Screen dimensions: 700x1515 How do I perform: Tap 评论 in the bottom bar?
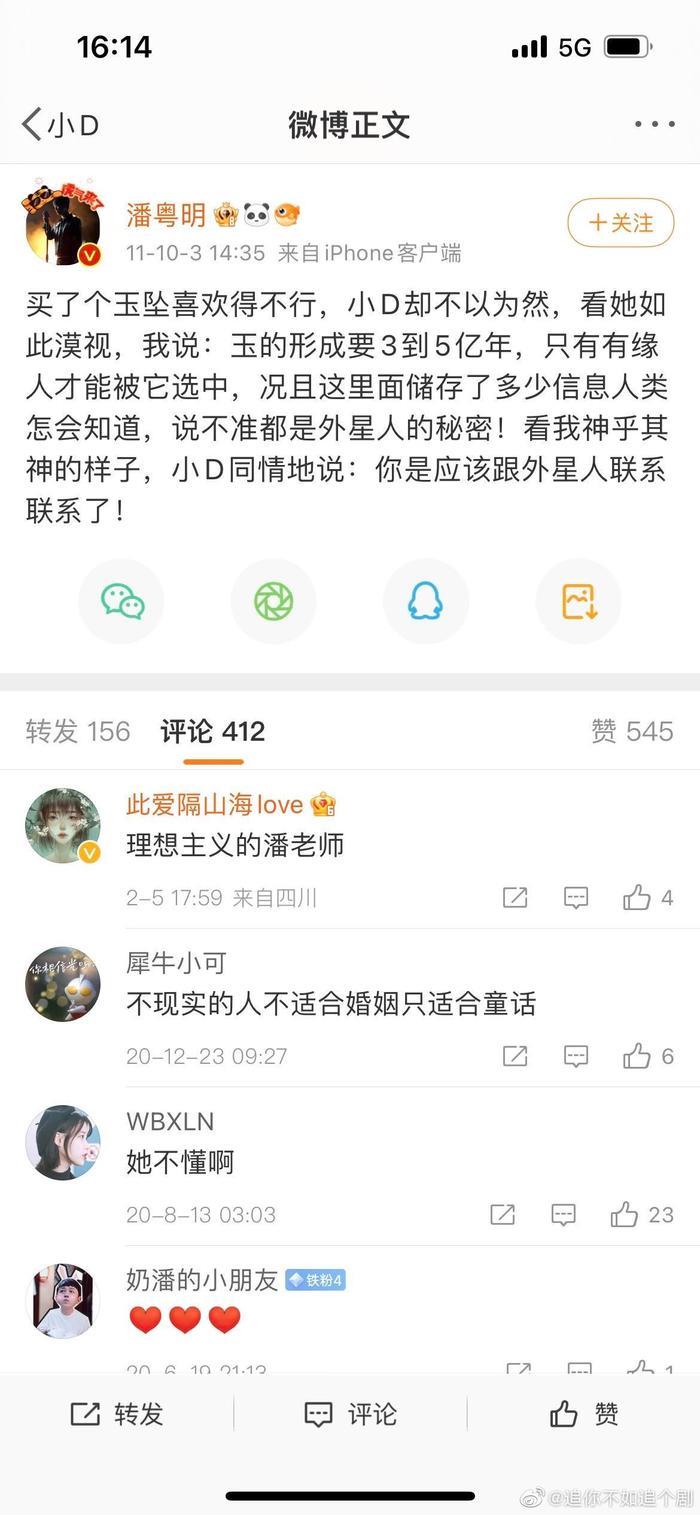coord(350,1414)
